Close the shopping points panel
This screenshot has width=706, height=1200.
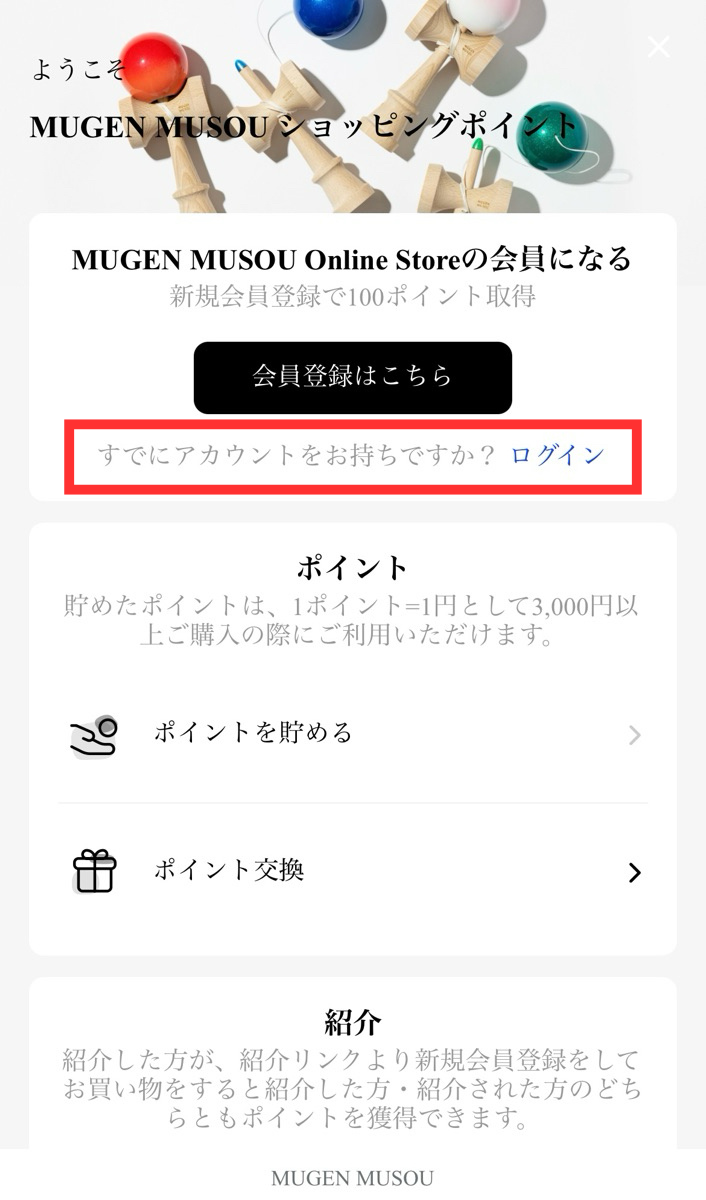(x=658, y=47)
